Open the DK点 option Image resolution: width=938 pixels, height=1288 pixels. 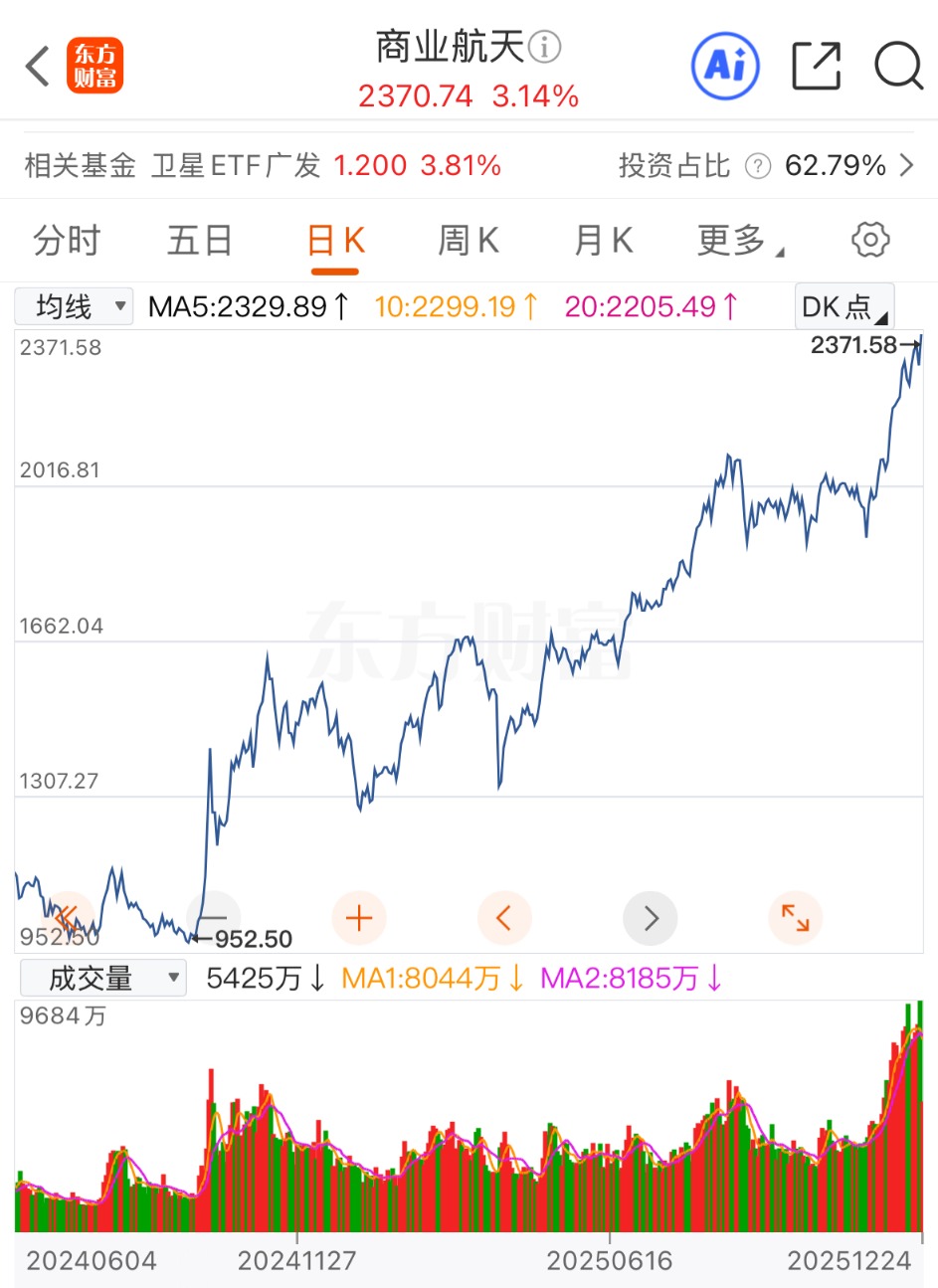[844, 306]
